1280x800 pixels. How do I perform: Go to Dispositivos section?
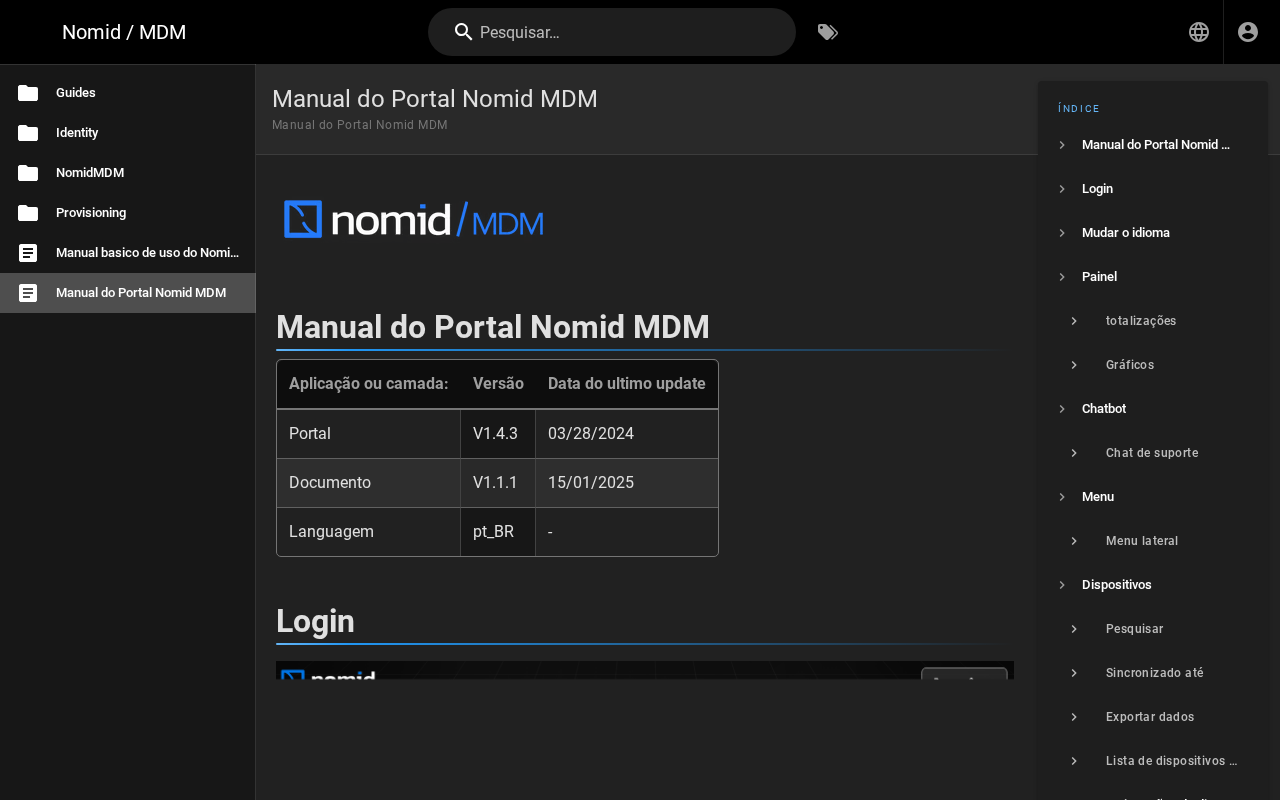[x=1117, y=585]
